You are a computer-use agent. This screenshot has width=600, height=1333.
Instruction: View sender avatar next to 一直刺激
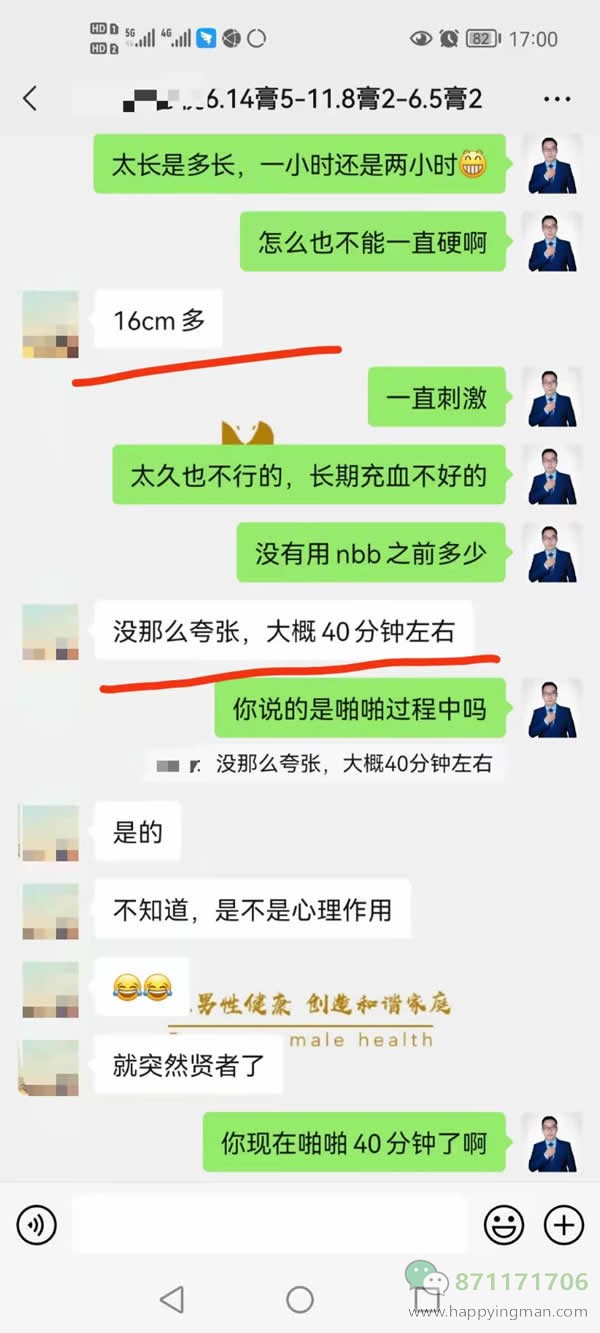point(553,398)
